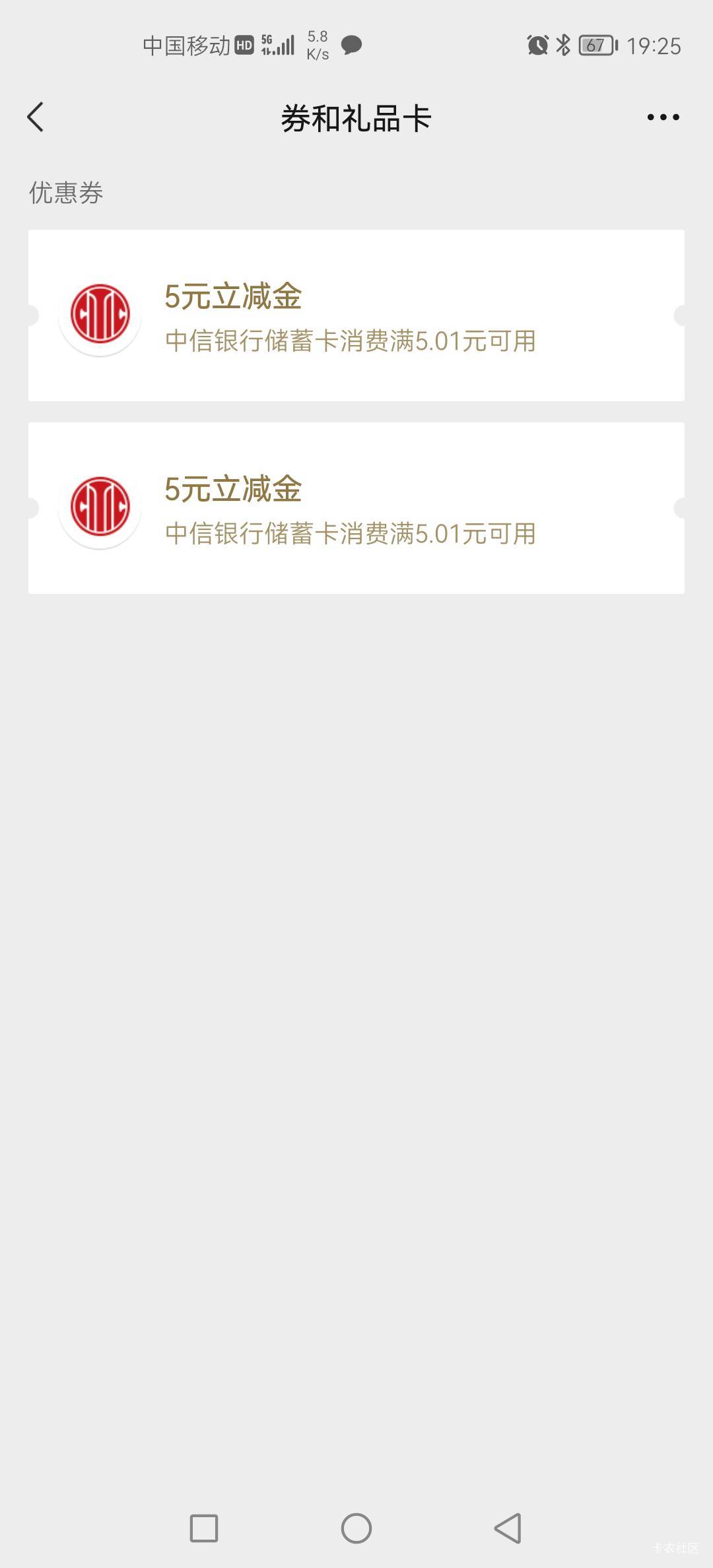713x1568 pixels.
Task: Go back from 券和礼品卡 page
Action: click(x=36, y=117)
